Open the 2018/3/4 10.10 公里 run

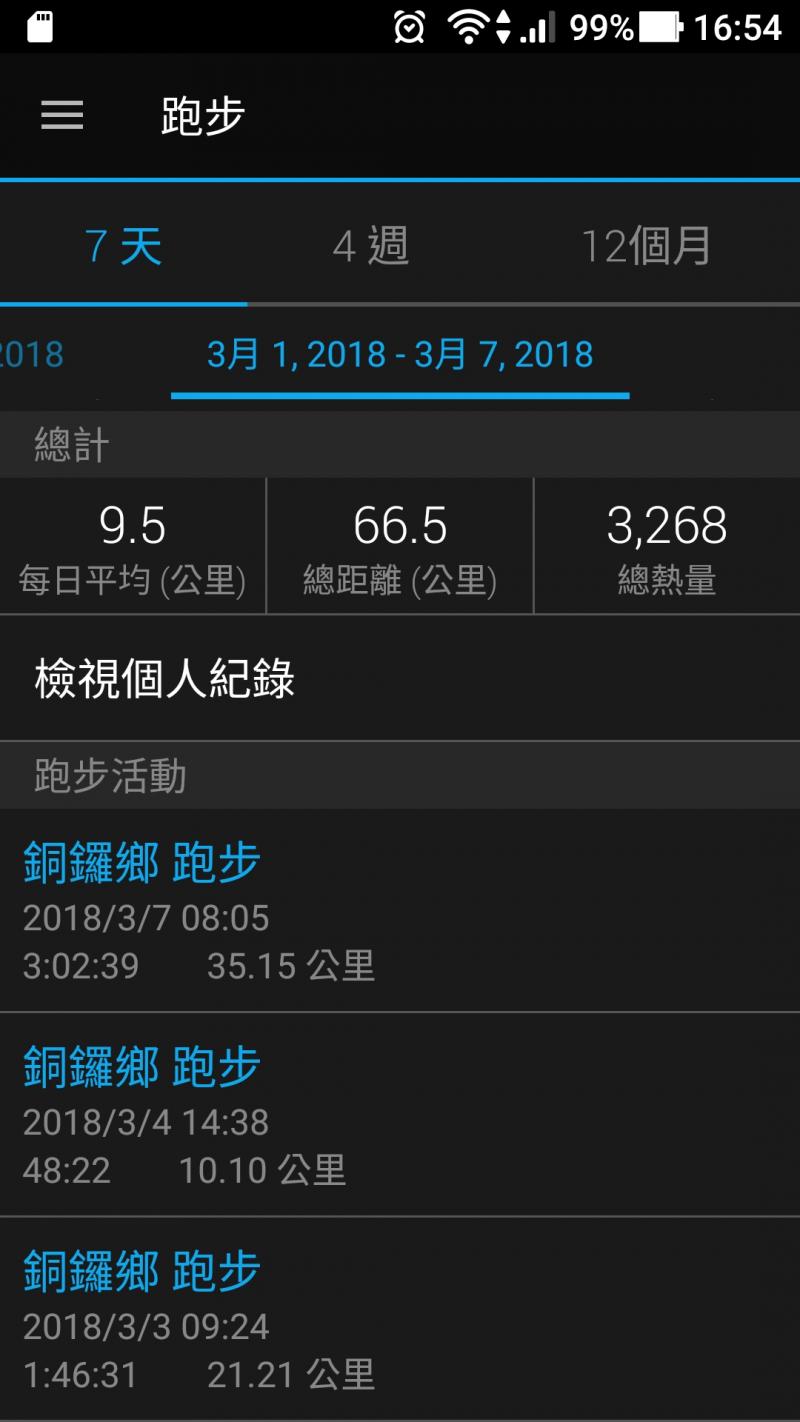click(x=400, y=1116)
